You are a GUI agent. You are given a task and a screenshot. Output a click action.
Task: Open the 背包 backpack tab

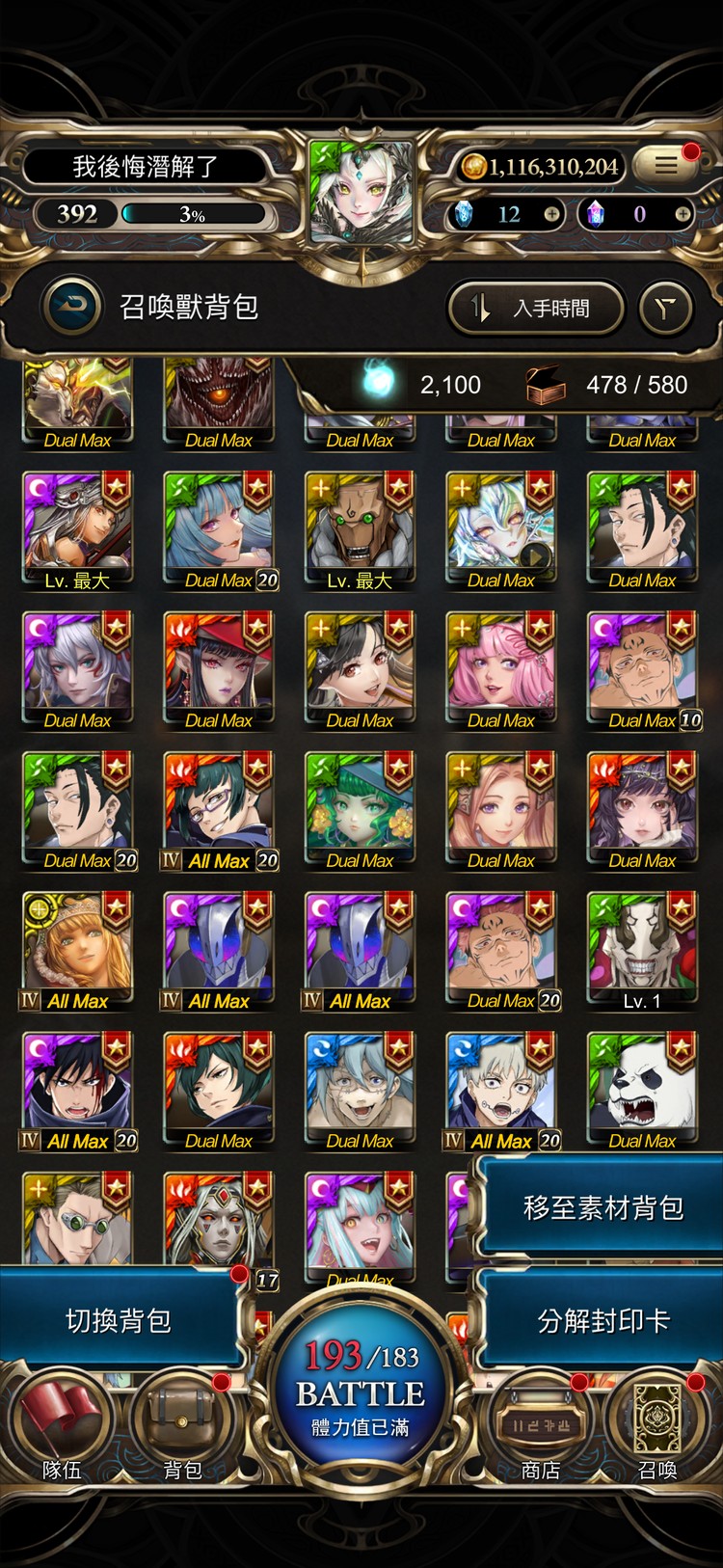(182, 1427)
